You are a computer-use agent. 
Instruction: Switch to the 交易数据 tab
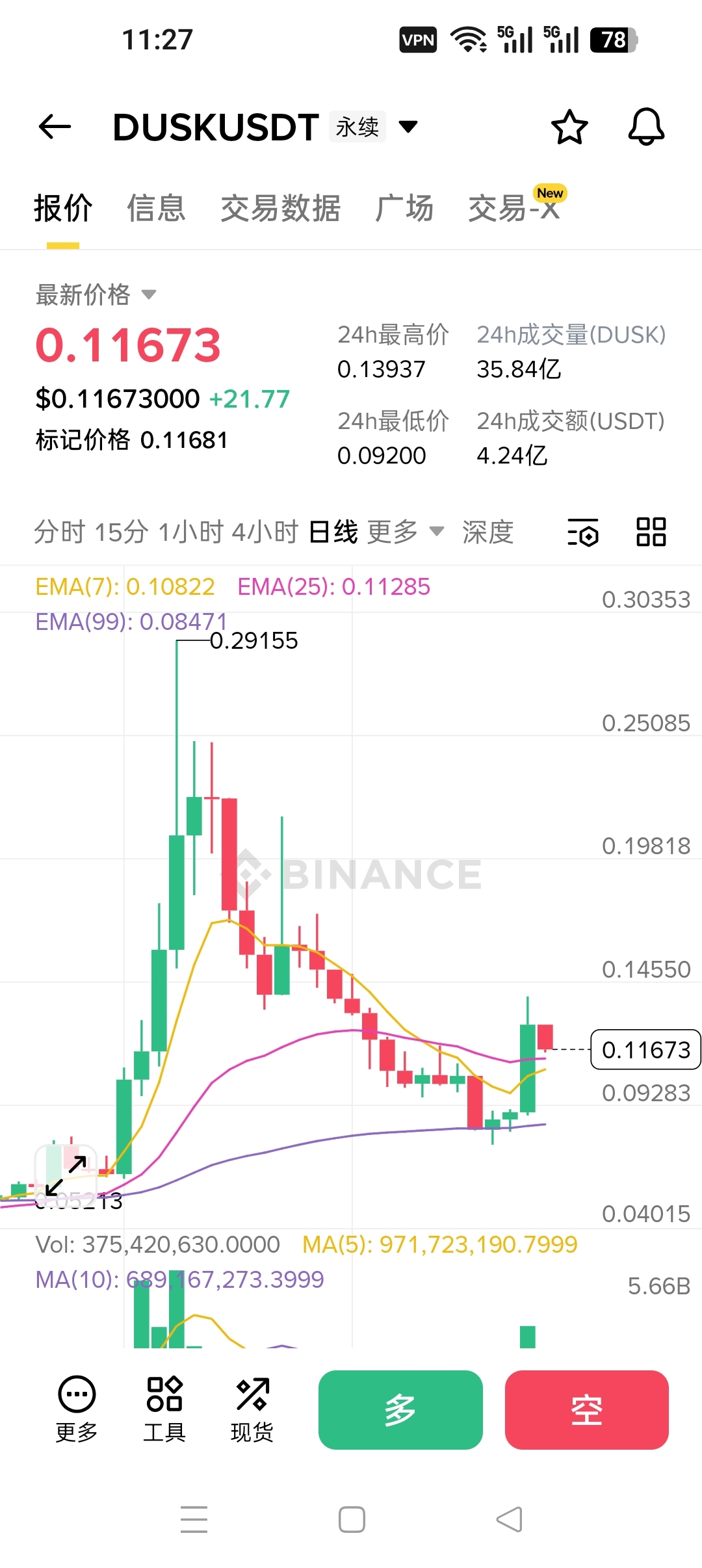280,208
